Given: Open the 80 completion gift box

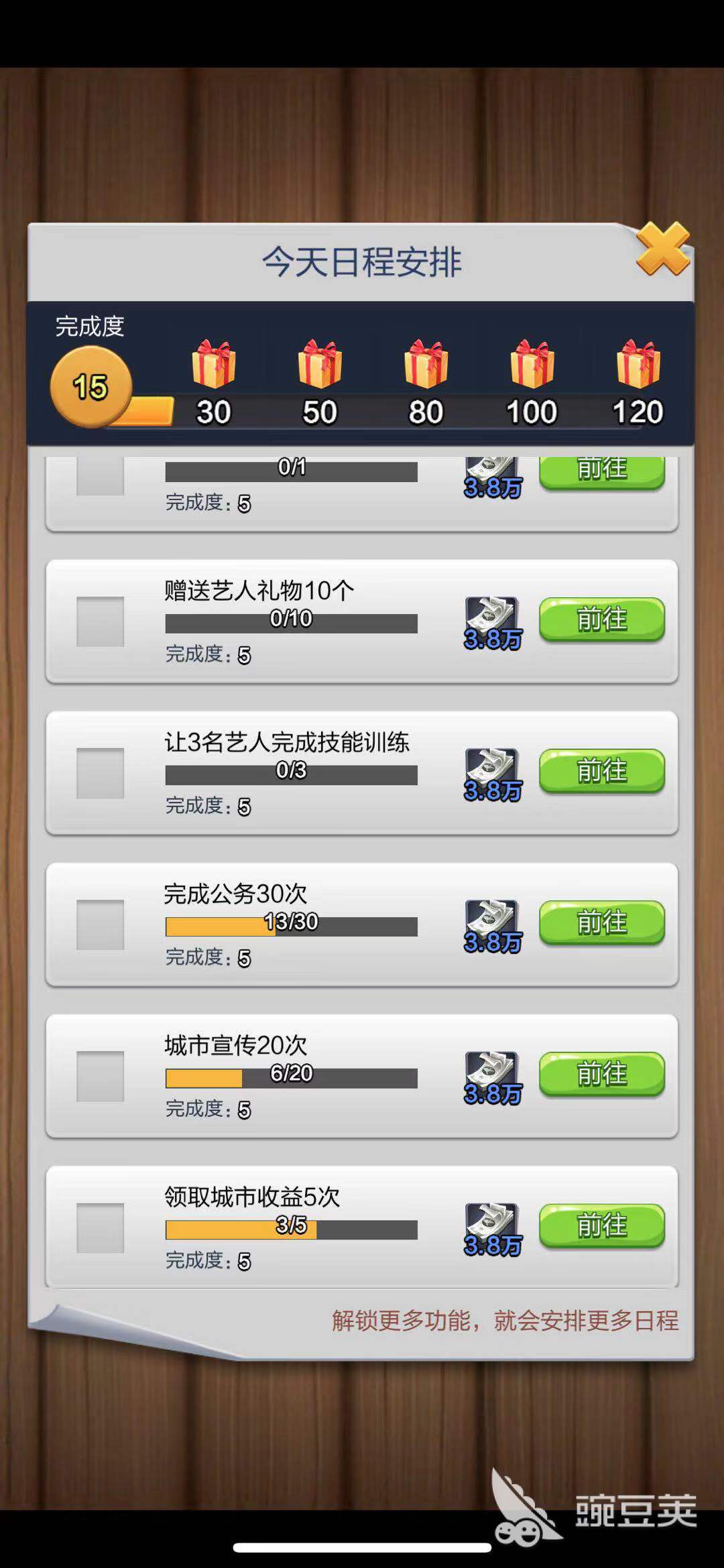Looking at the screenshot, I should click(426, 365).
